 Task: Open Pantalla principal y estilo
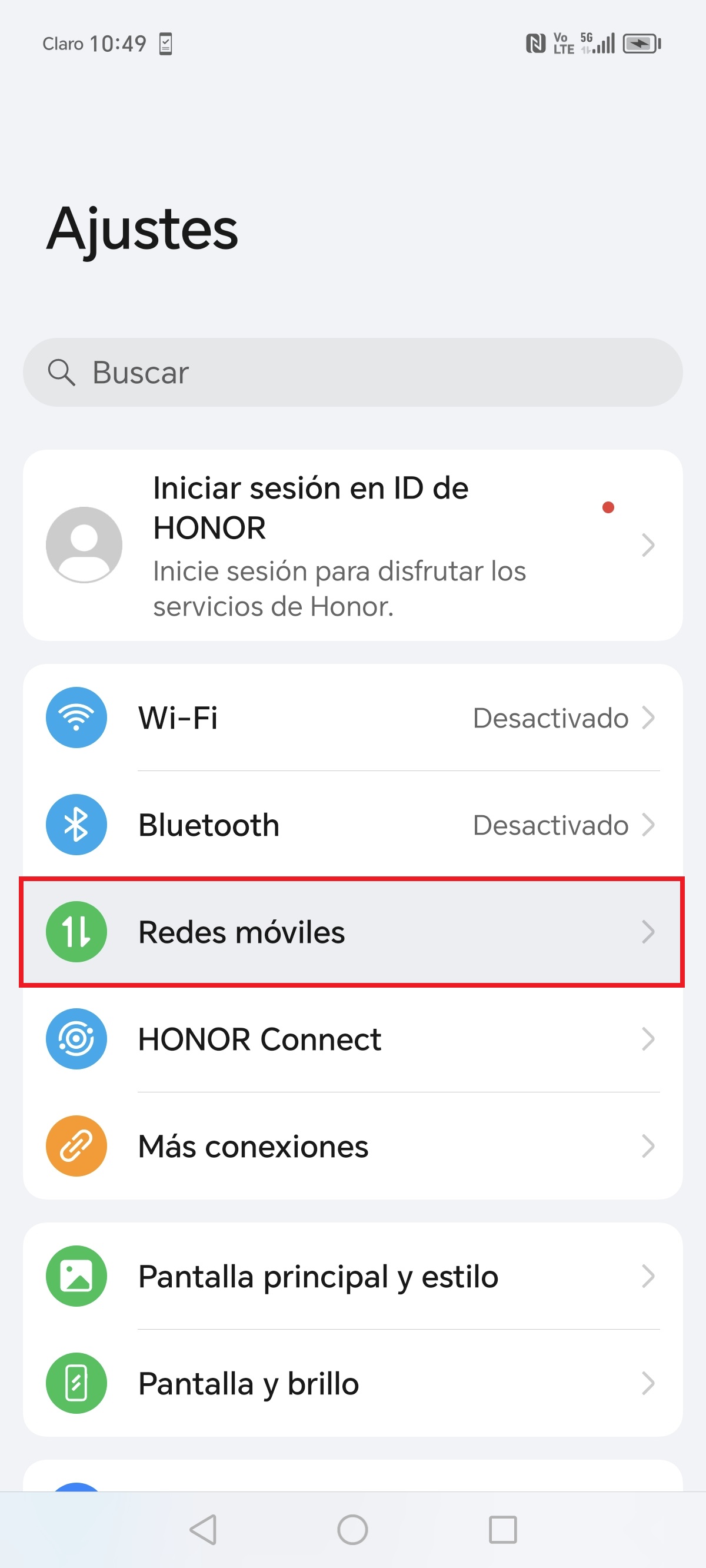coord(353,1276)
